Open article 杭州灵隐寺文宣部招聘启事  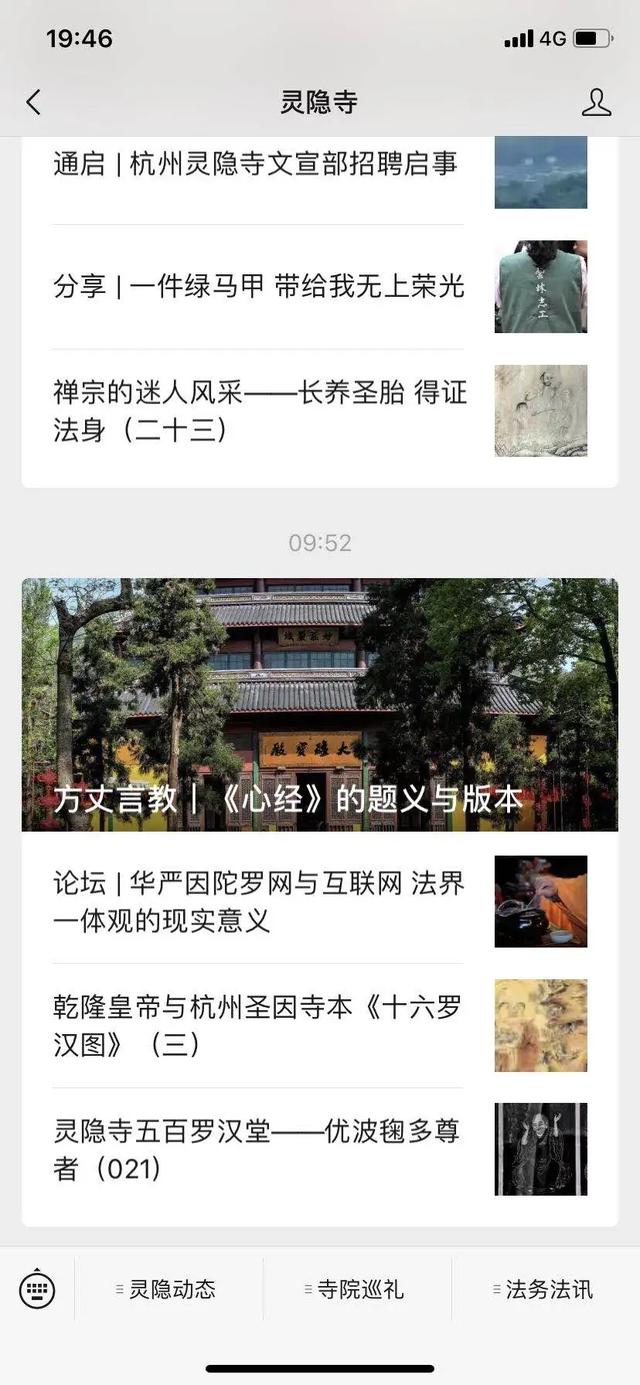(256, 164)
